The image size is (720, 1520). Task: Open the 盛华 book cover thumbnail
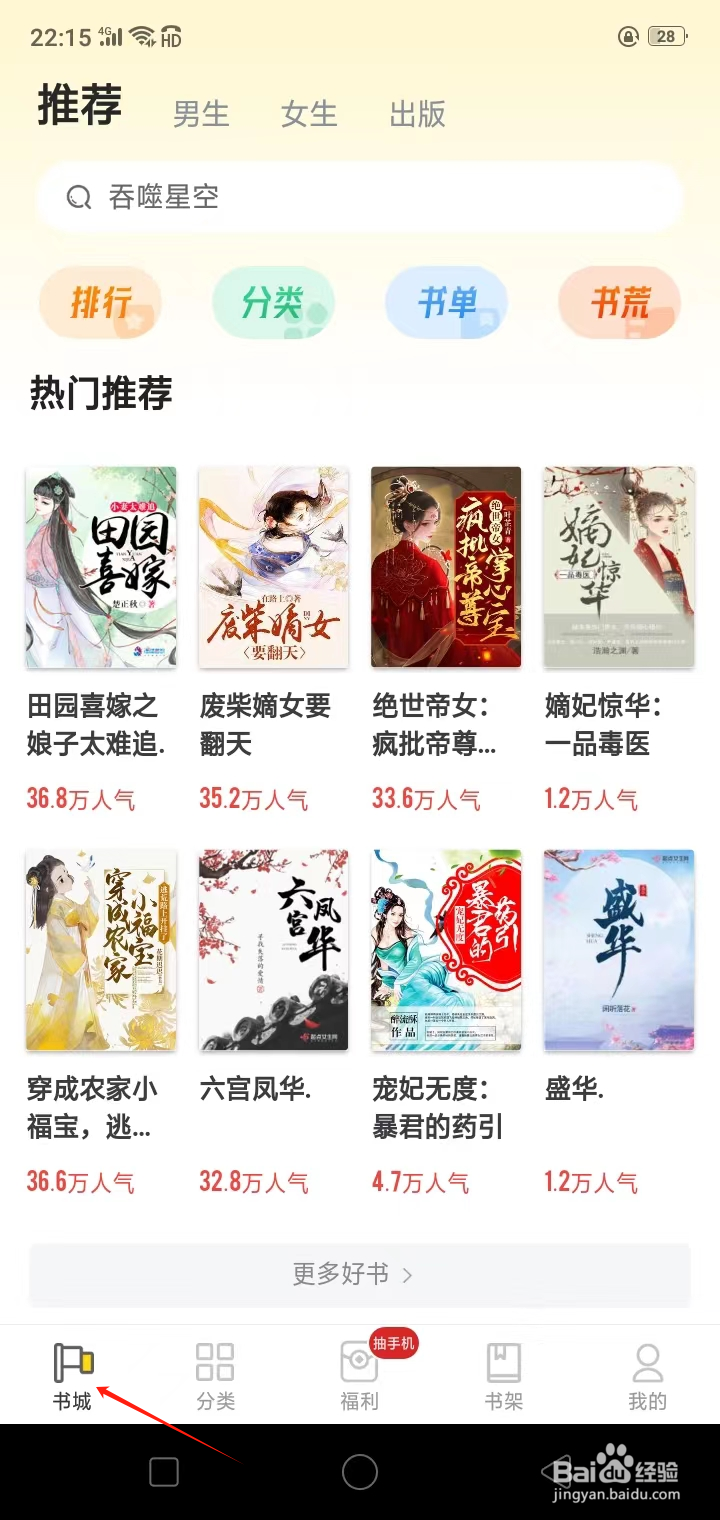(618, 950)
